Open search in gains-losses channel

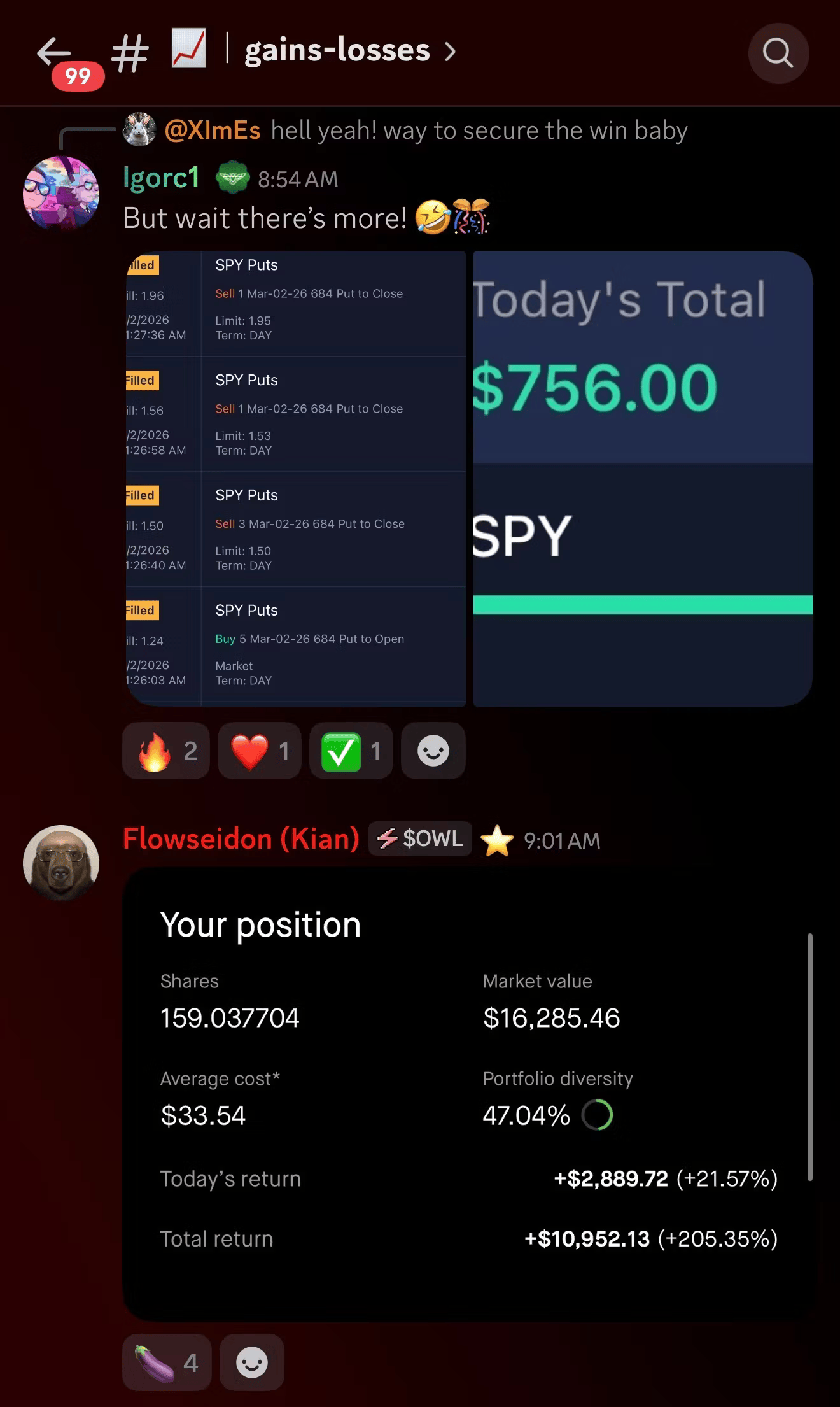point(778,53)
